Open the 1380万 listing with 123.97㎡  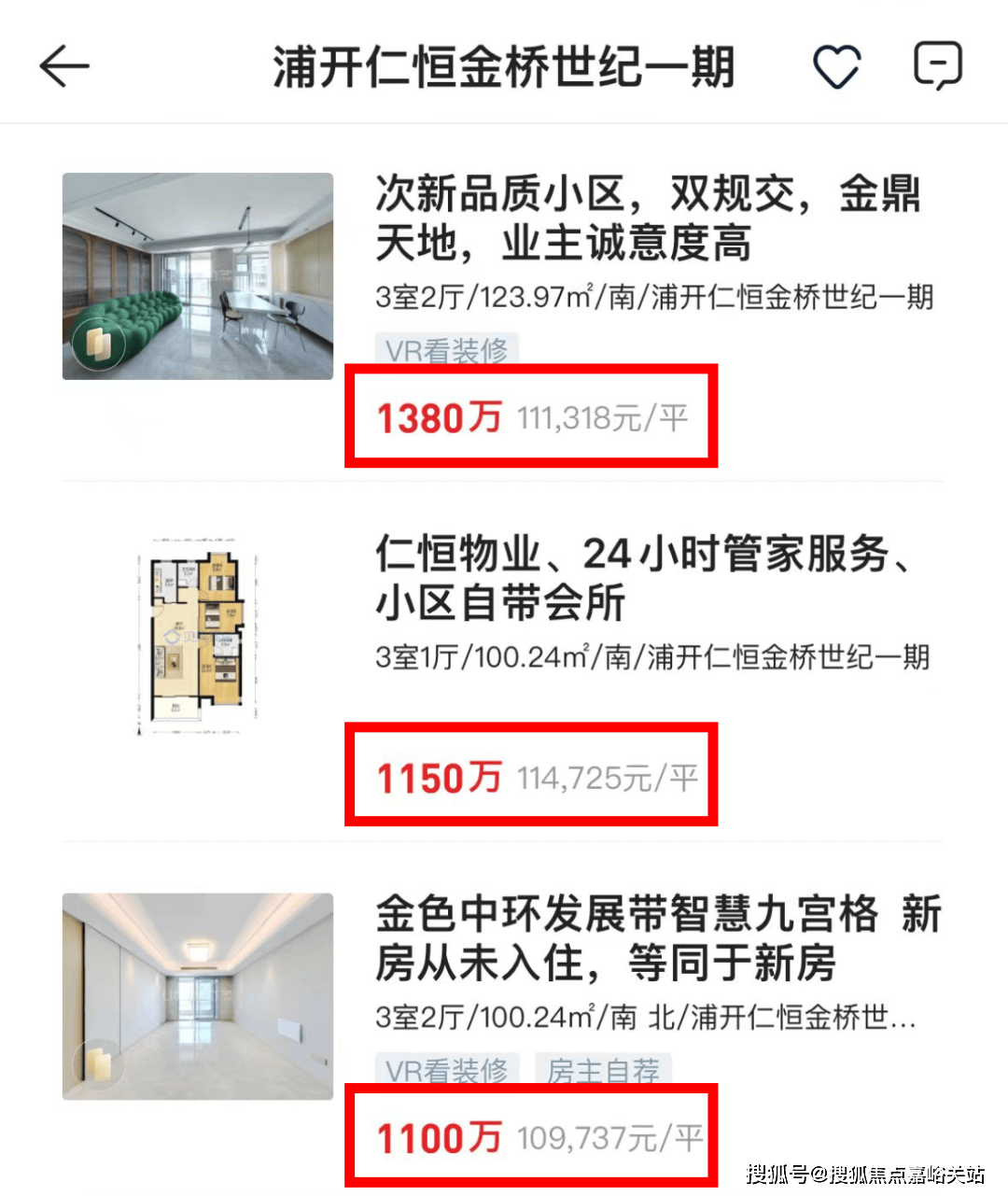tap(646, 218)
